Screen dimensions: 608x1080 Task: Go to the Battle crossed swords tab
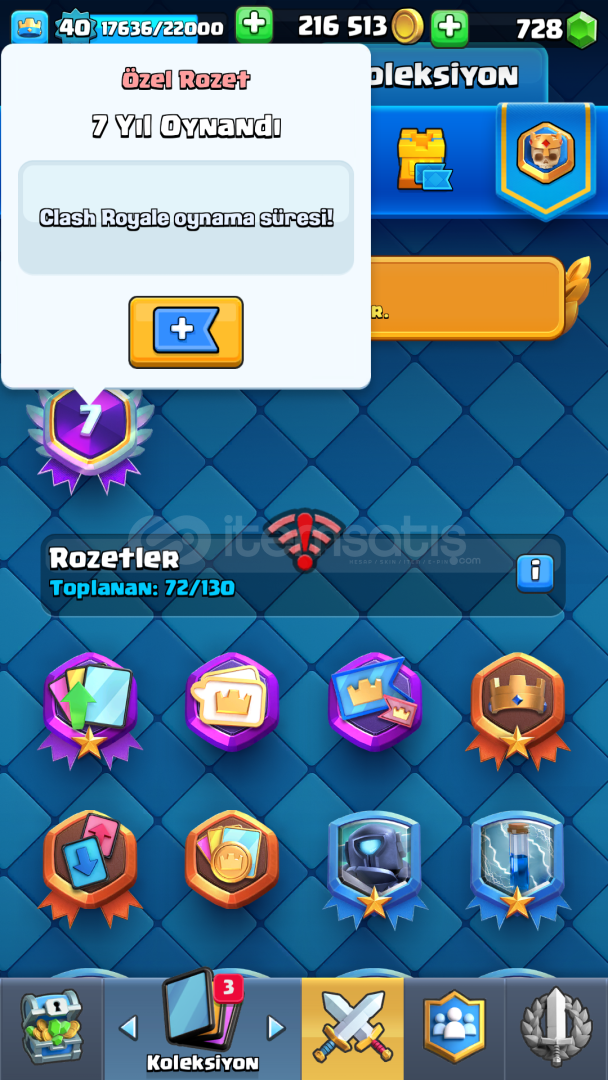[353, 1028]
